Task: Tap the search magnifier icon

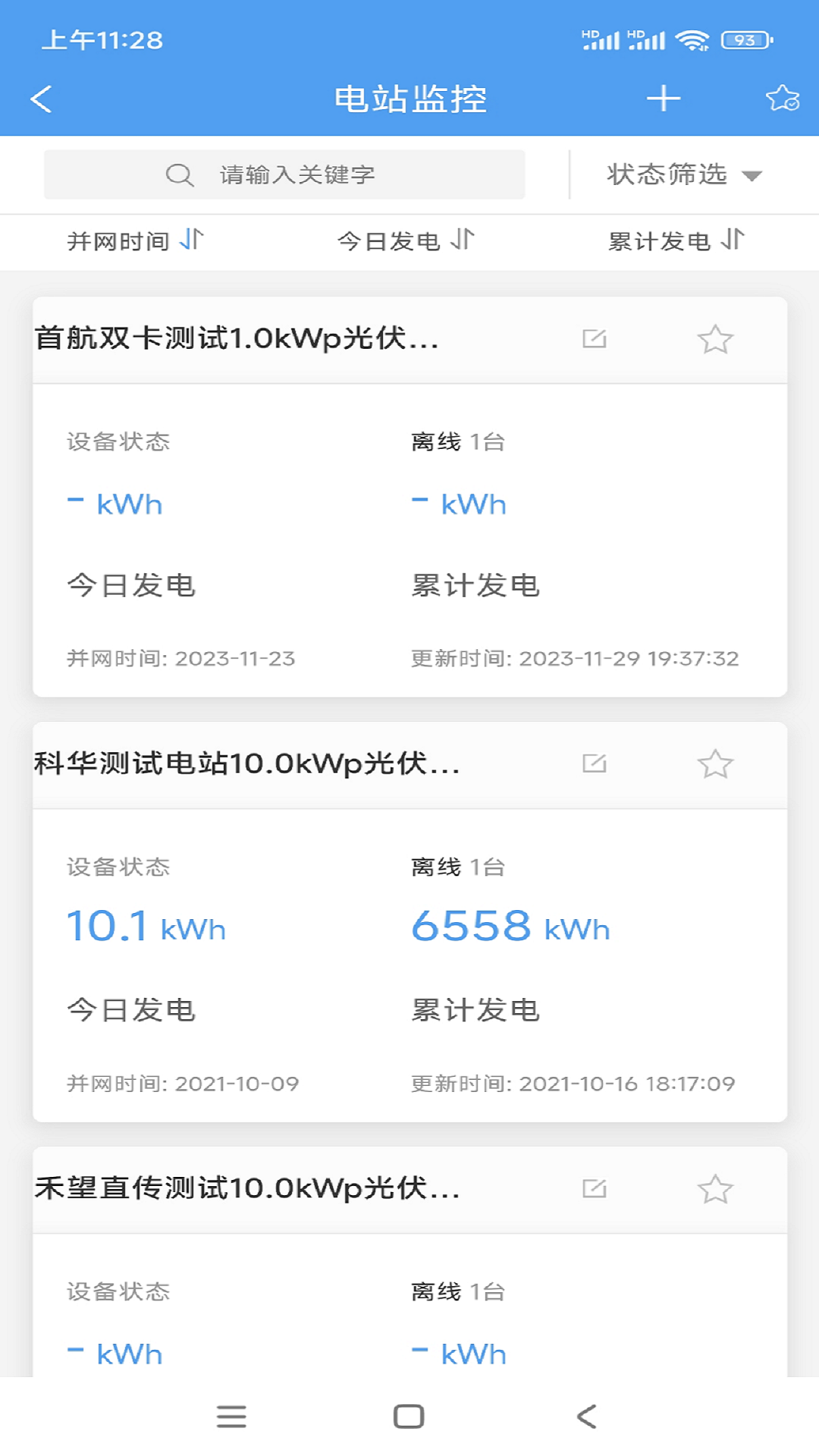Action: point(177,174)
